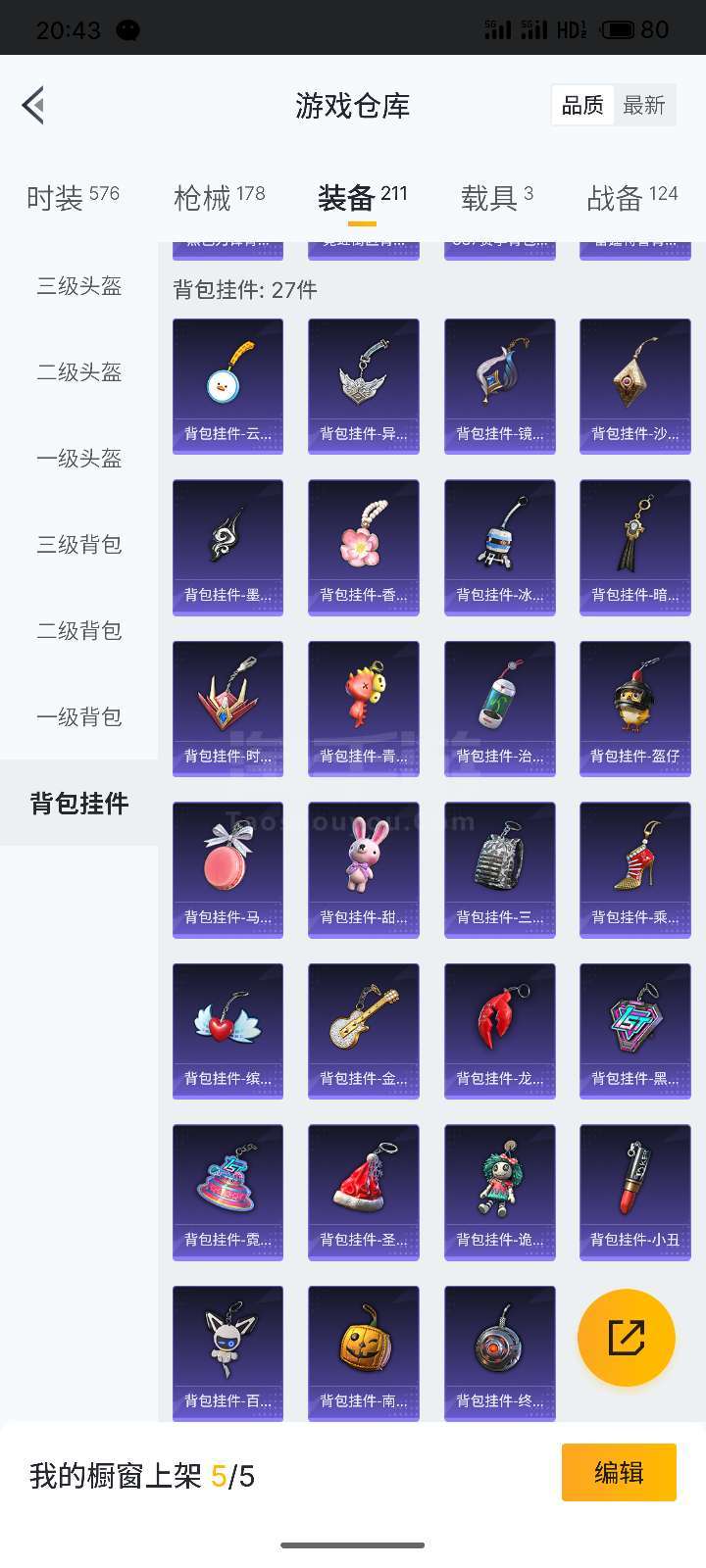706x1568 pixels.
Task: Open the 背包挂件-盔仔 item
Action: [635, 709]
